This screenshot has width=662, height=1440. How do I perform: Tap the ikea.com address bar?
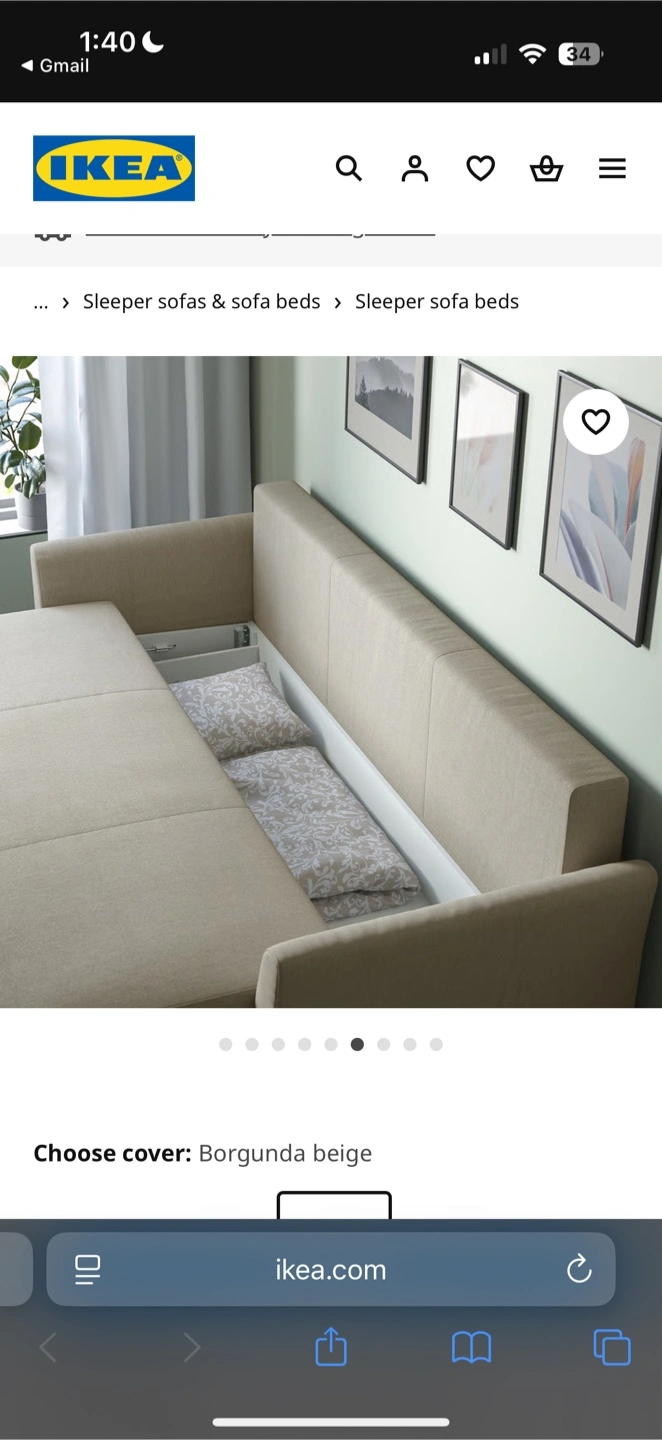click(x=331, y=1269)
